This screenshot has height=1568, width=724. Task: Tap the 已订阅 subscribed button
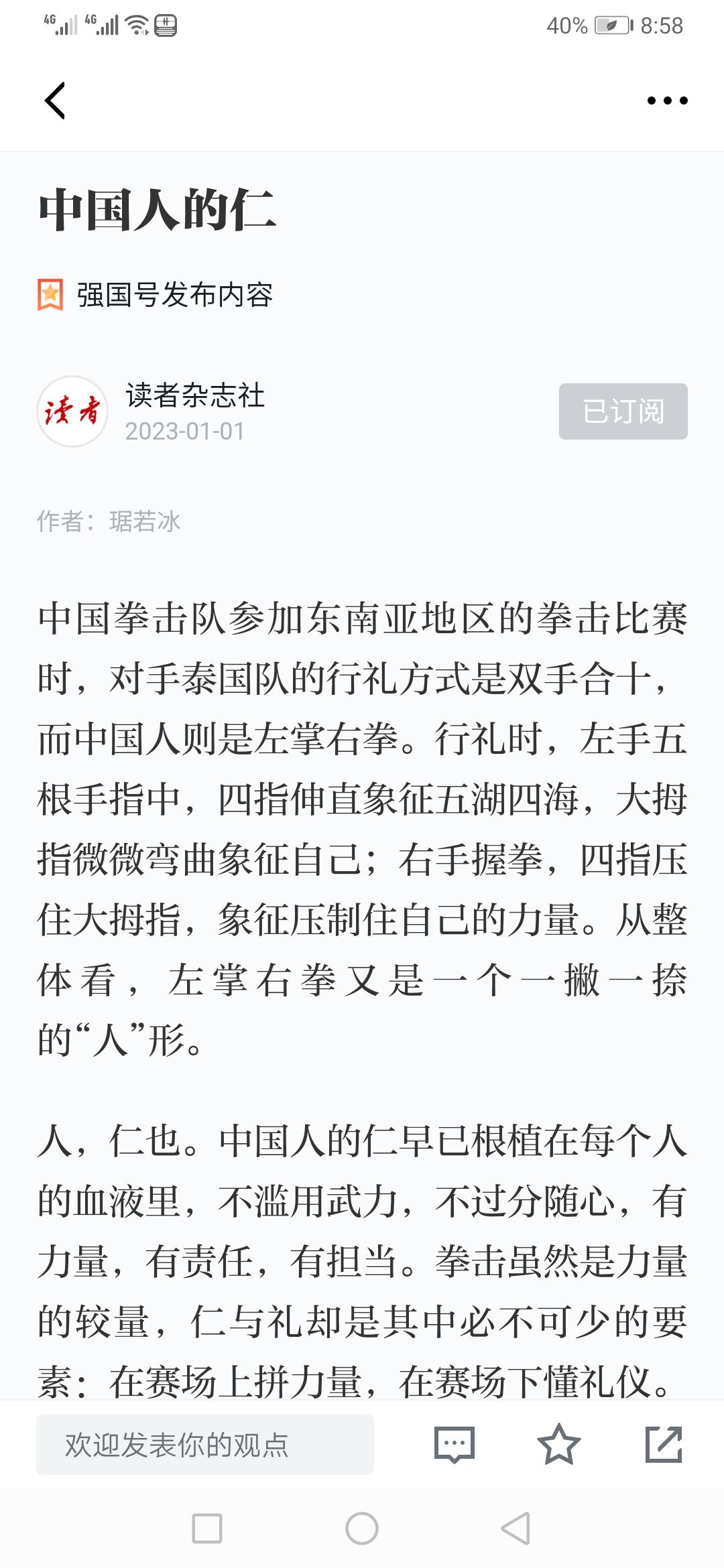(x=623, y=411)
